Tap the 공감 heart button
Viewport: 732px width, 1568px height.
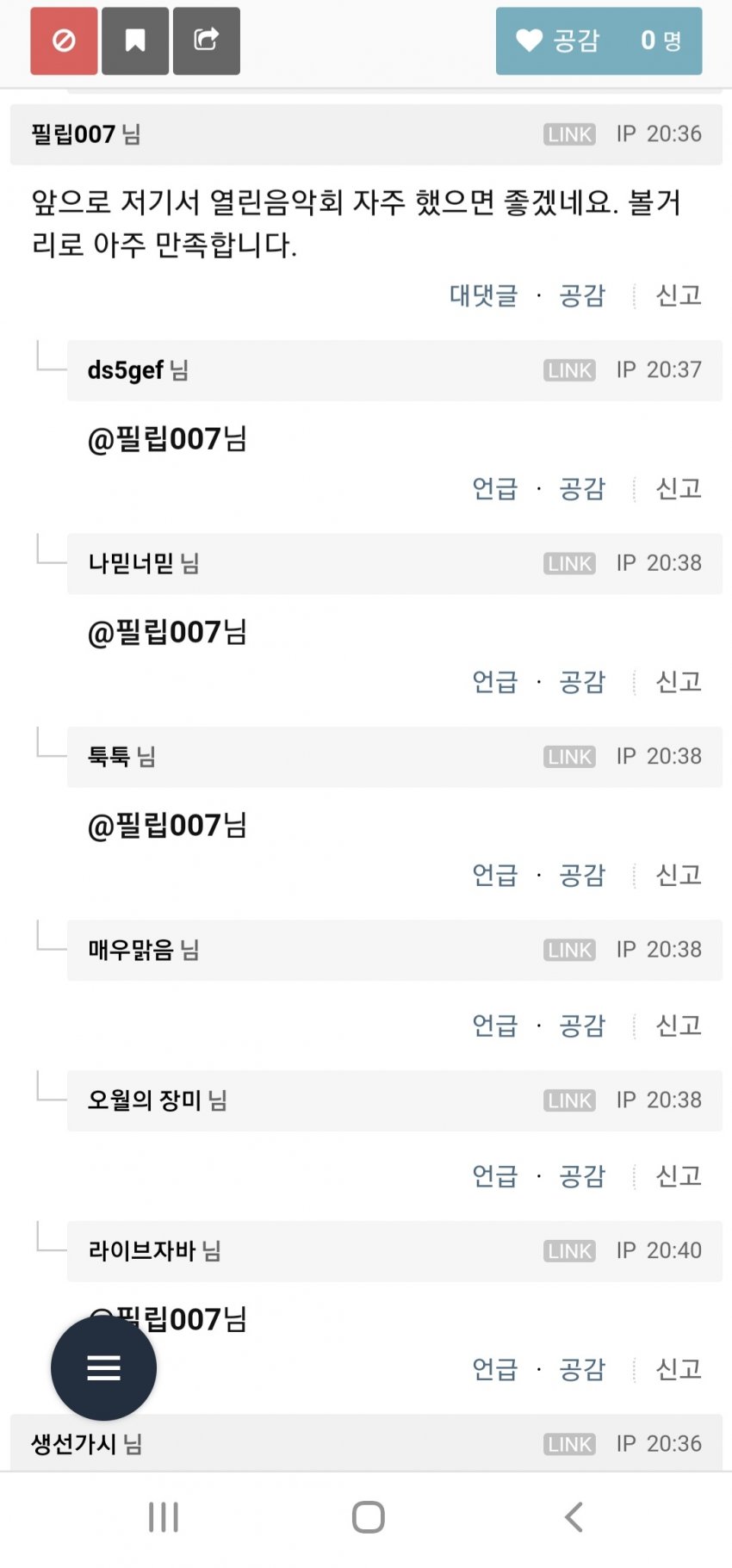(x=599, y=40)
